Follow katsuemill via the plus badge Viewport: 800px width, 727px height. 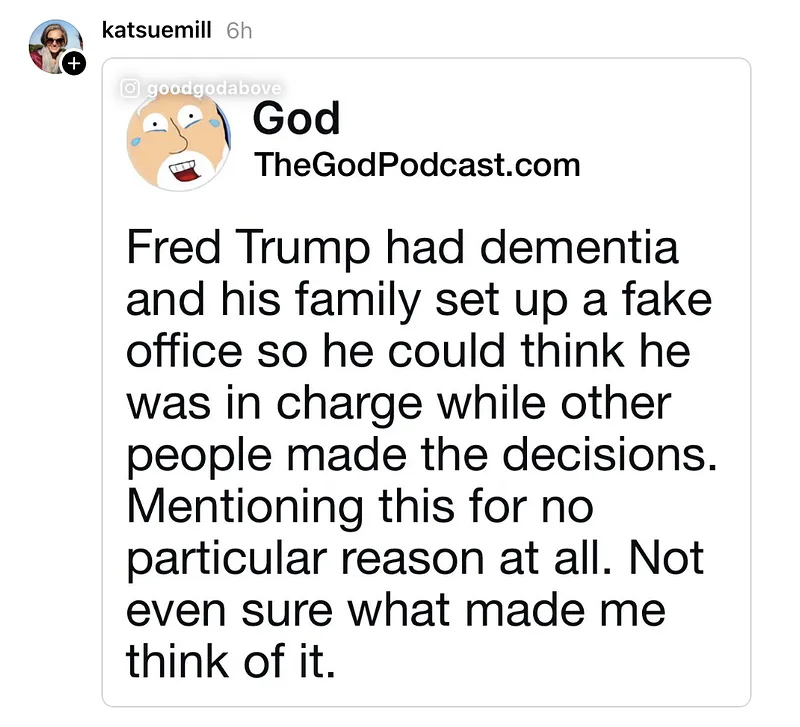pyautogui.click(x=75, y=66)
